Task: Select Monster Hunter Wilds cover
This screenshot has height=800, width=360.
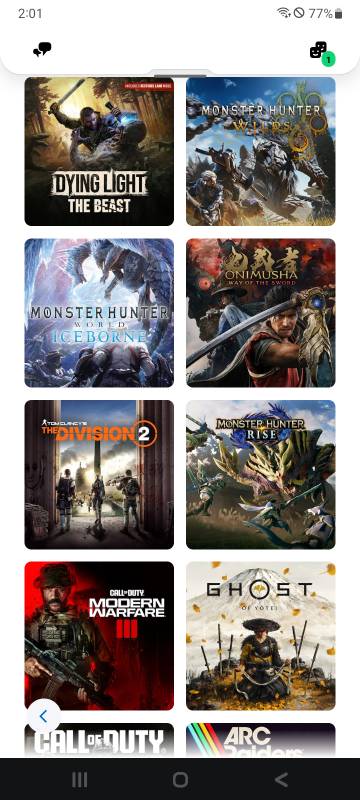Action: tap(261, 152)
